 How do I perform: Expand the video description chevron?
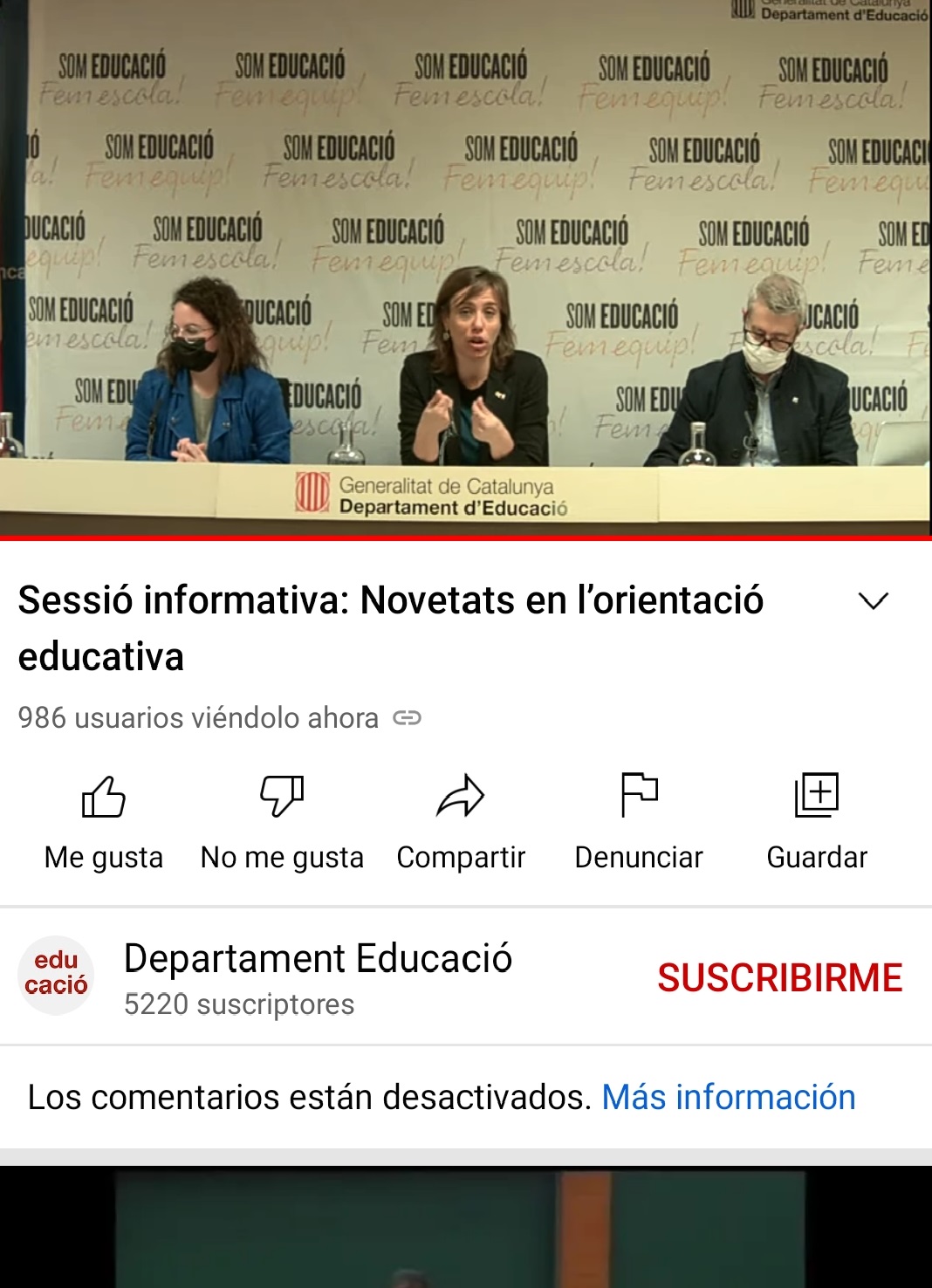(873, 601)
